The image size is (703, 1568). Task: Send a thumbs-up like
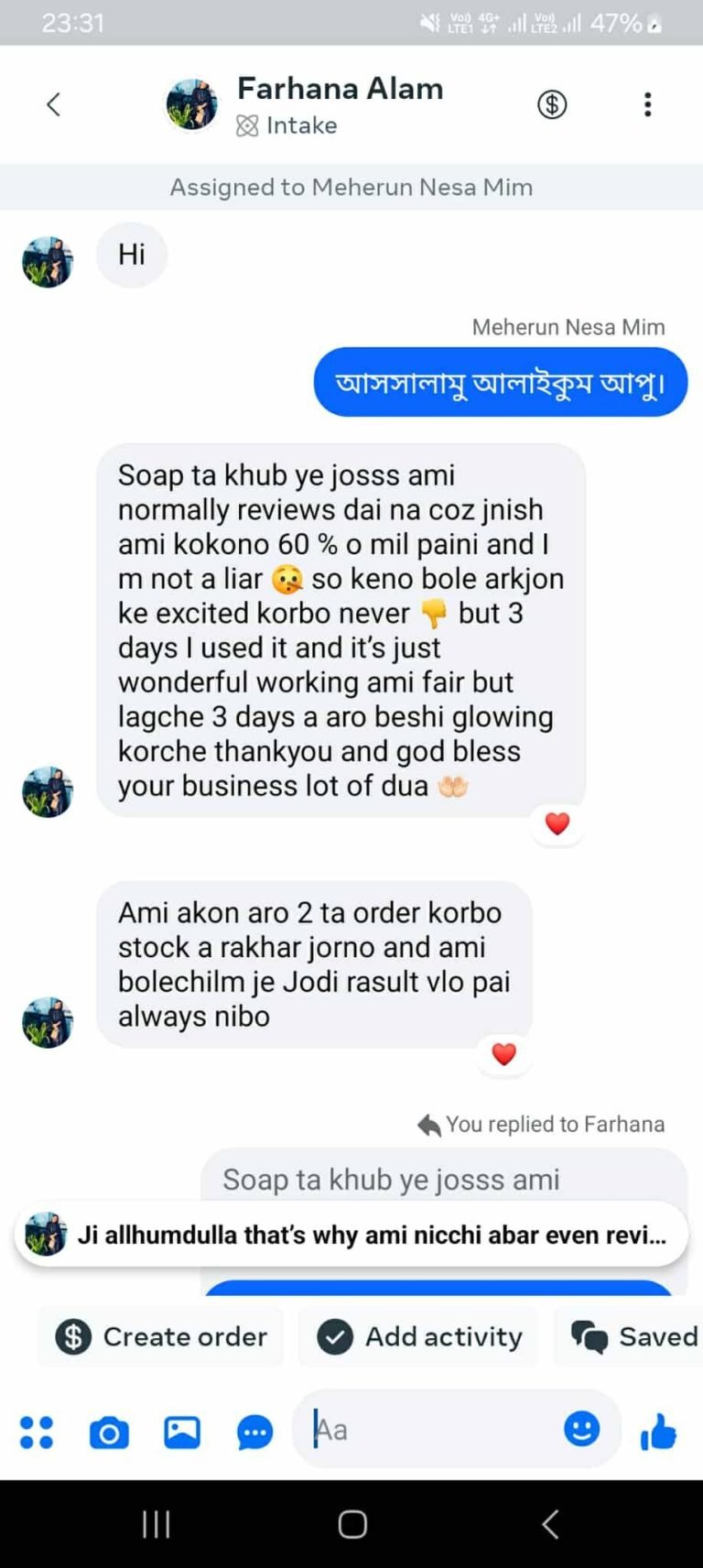pos(658,1431)
